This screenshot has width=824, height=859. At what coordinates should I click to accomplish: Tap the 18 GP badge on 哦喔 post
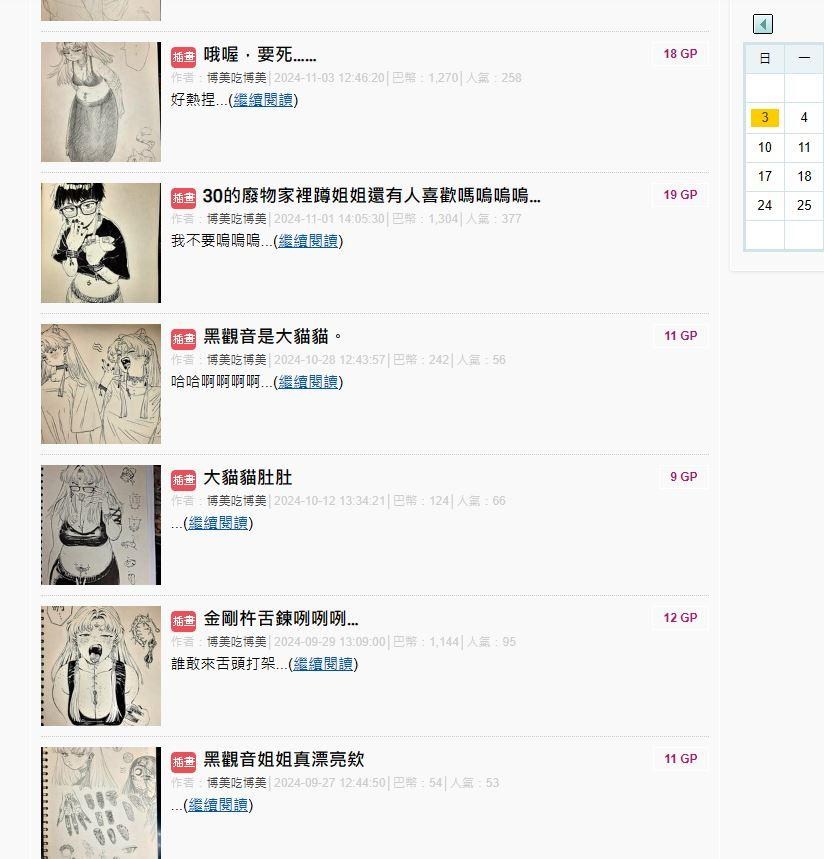pos(680,54)
